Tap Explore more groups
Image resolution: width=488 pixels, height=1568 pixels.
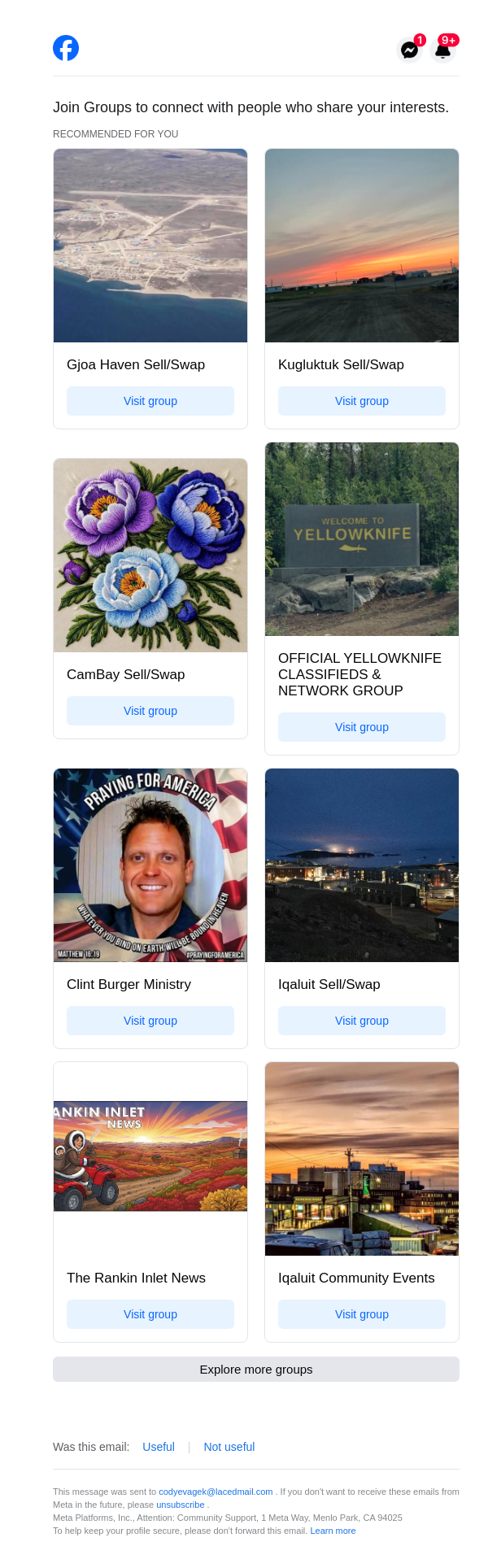tap(256, 1369)
